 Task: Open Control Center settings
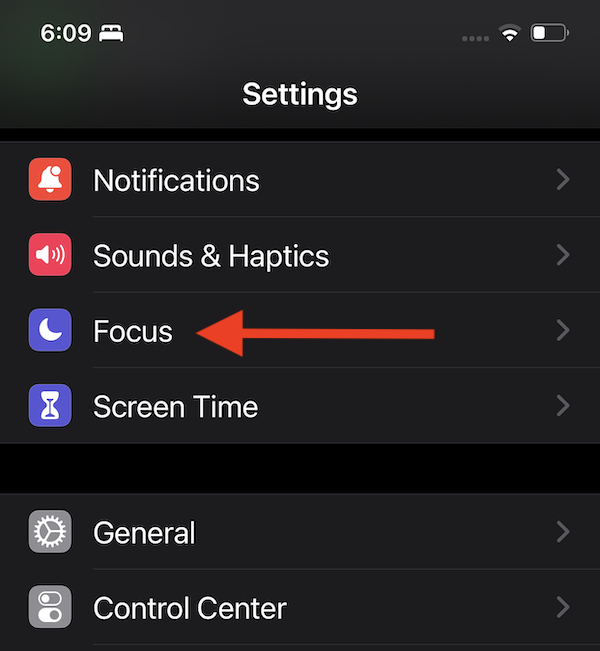point(189,608)
